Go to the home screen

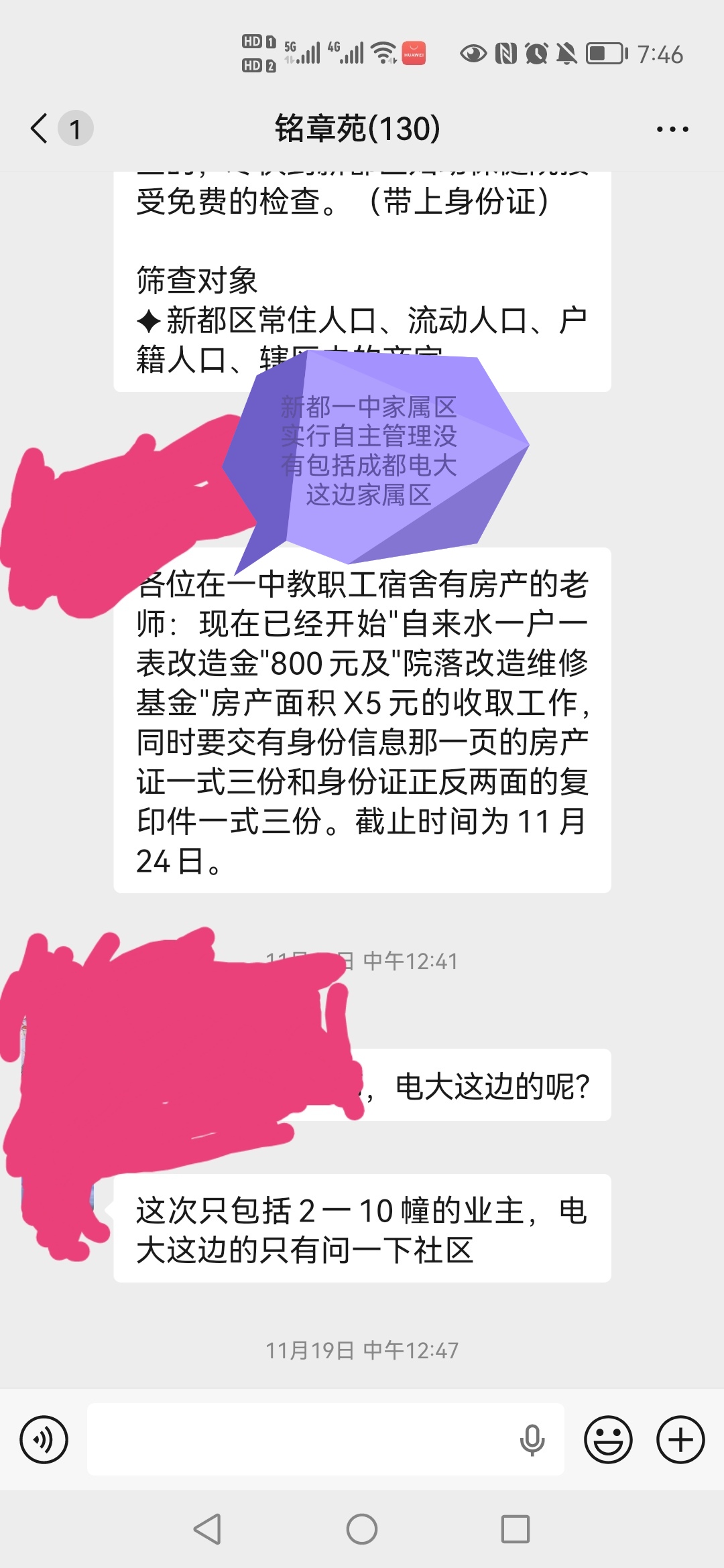pos(362,1529)
